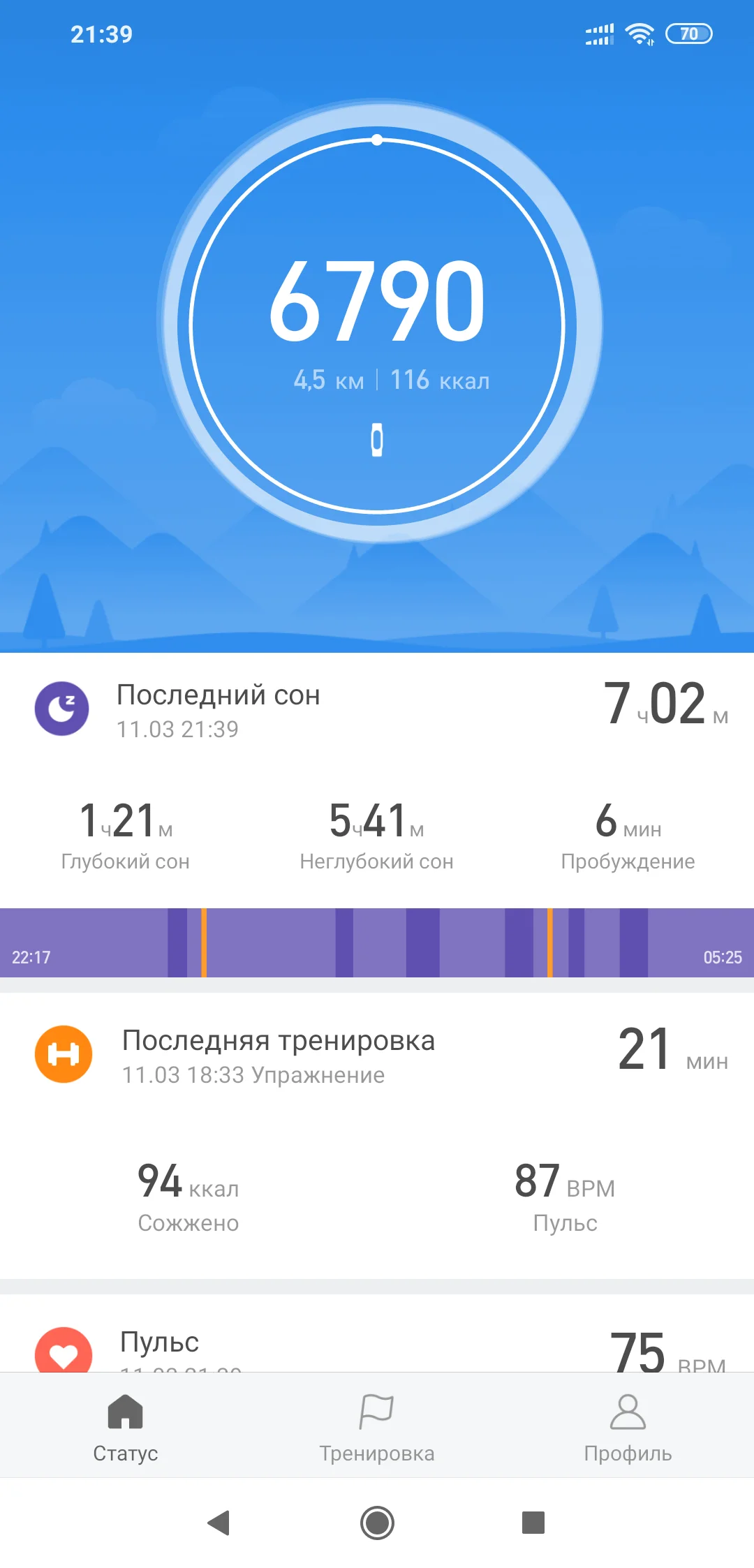The width and height of the screenshot is (754, 1568).
Task: Switch to the Профиль tab
Action: pyautogui.click(x=627, y=1424)
